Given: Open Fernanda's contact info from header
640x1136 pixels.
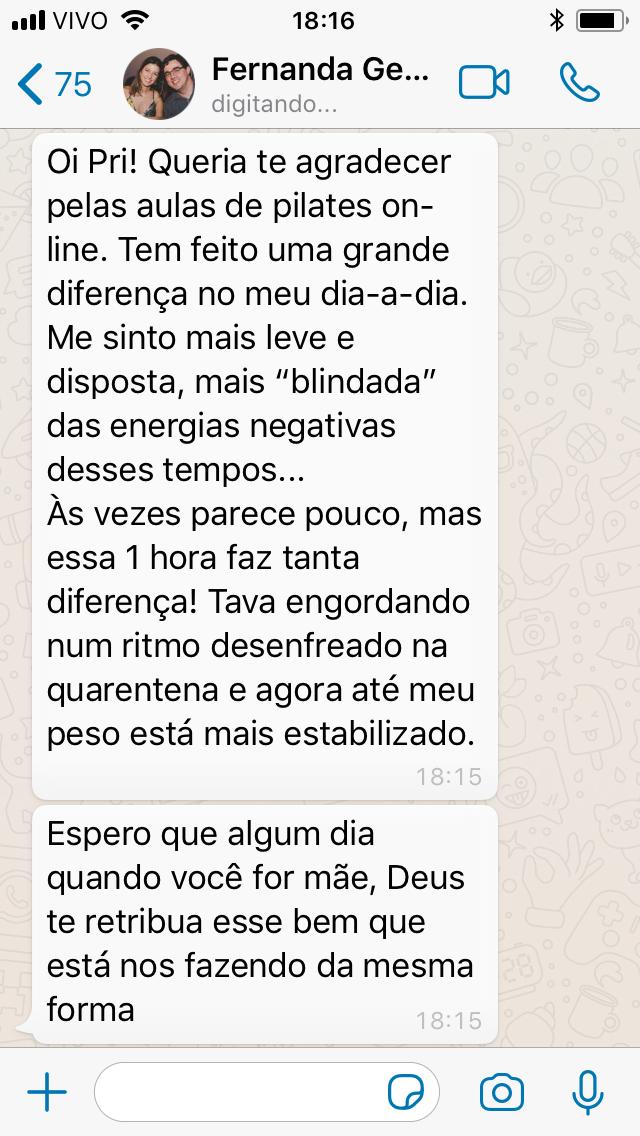Looking at the screenshot, I should (x=320, y=84).
